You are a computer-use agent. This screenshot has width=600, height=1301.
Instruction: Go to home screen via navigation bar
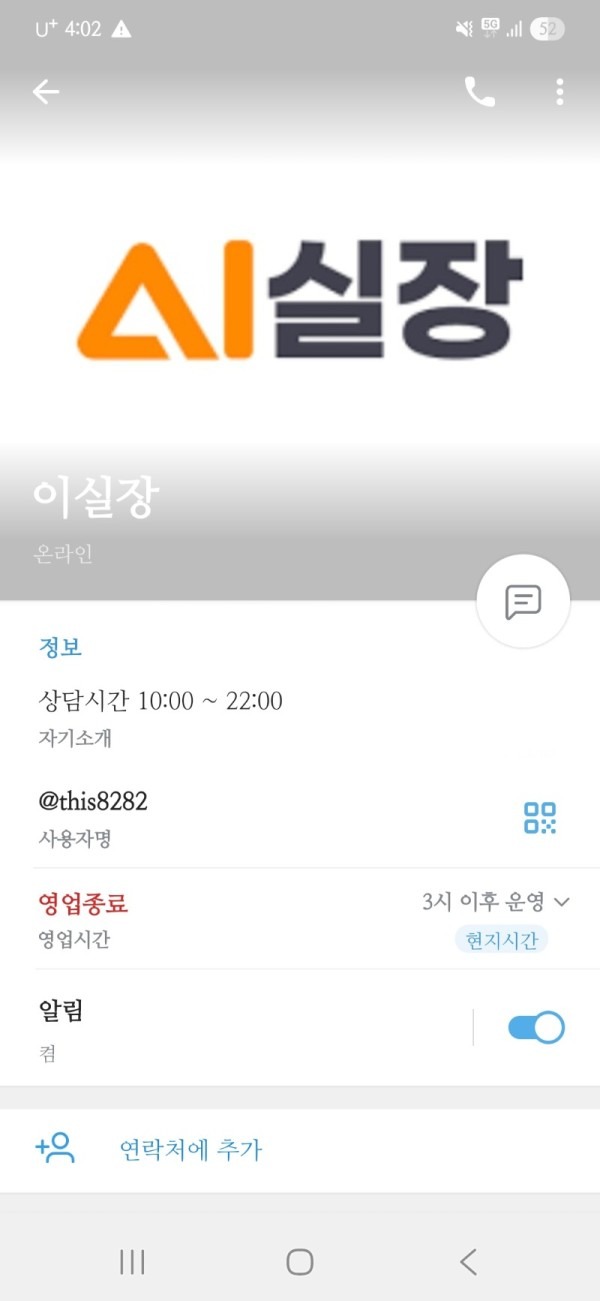pyautogui.click(x=300, y=1261)
